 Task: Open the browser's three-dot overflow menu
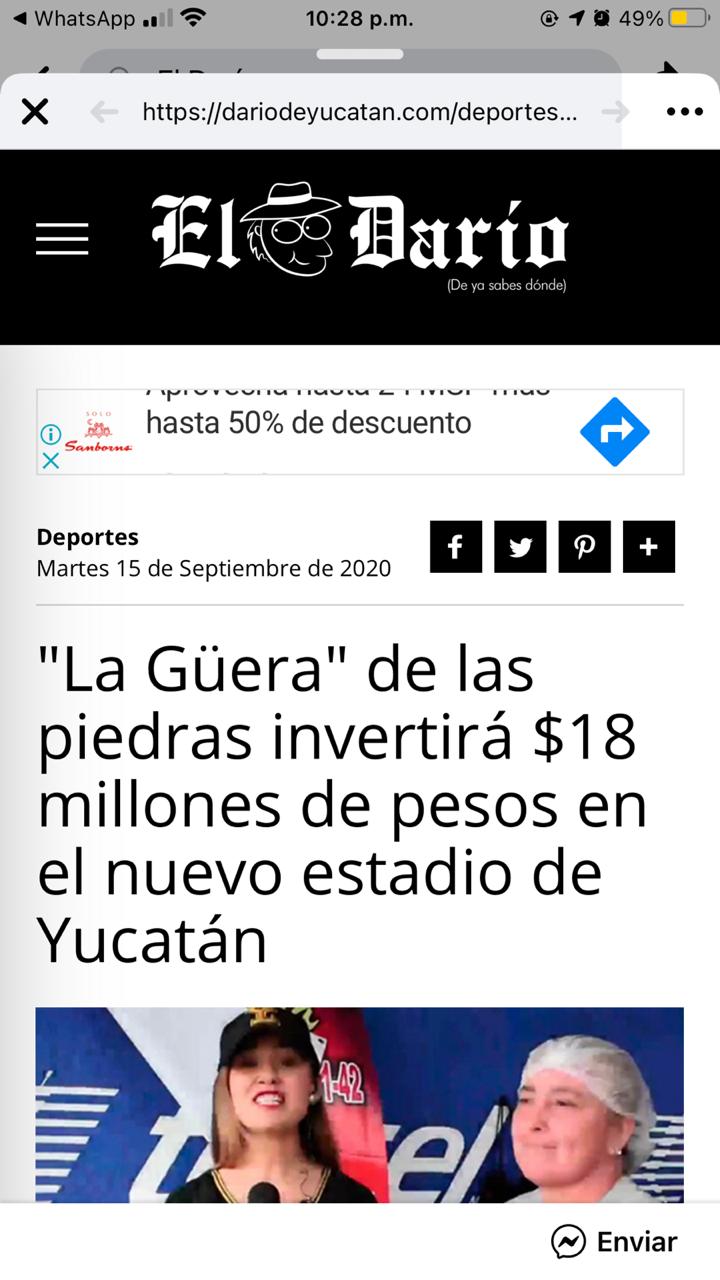(x=685, y=112)
